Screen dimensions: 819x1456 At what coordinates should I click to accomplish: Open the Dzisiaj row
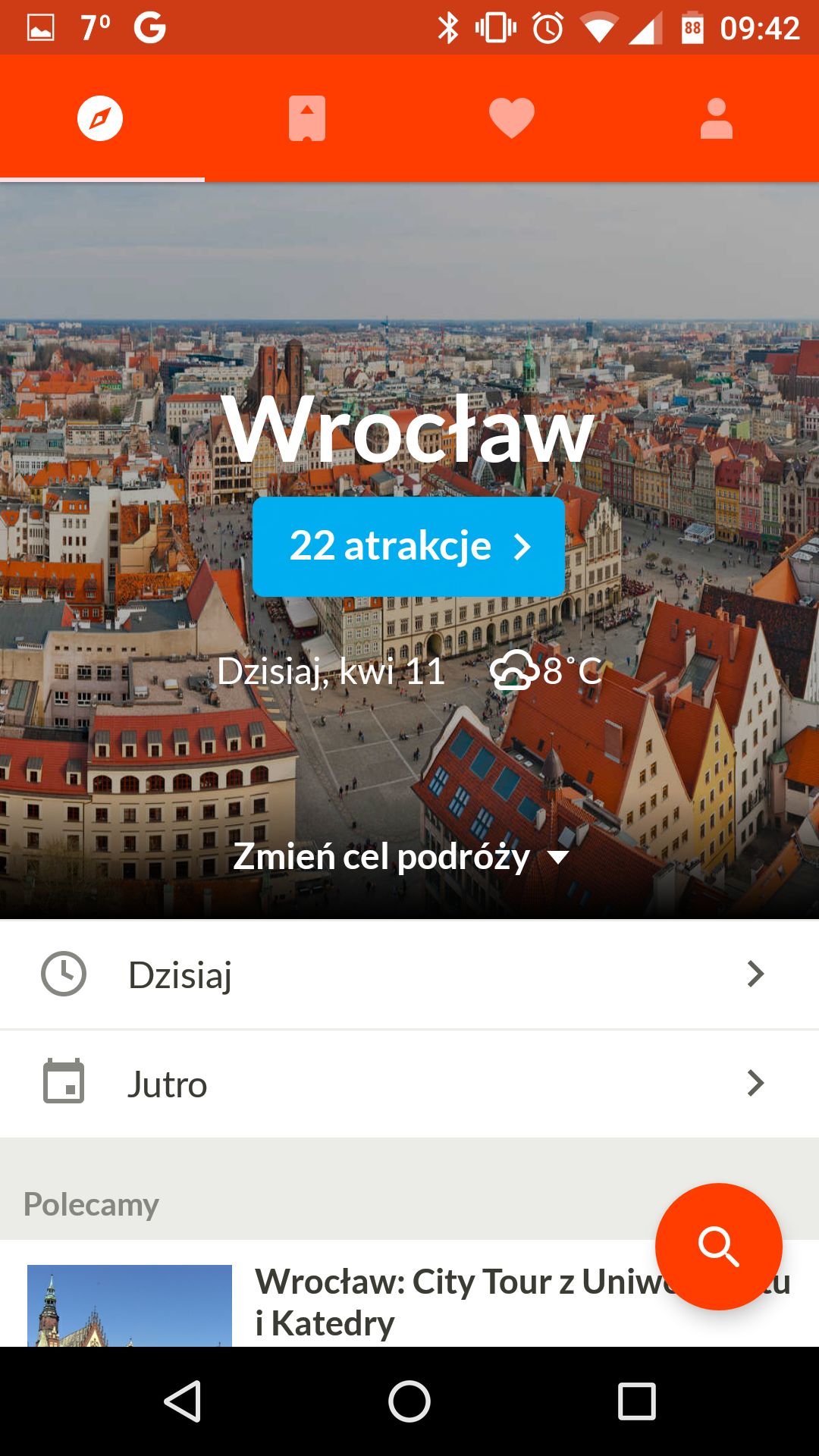pyautogui.click(x=409, y=974)
